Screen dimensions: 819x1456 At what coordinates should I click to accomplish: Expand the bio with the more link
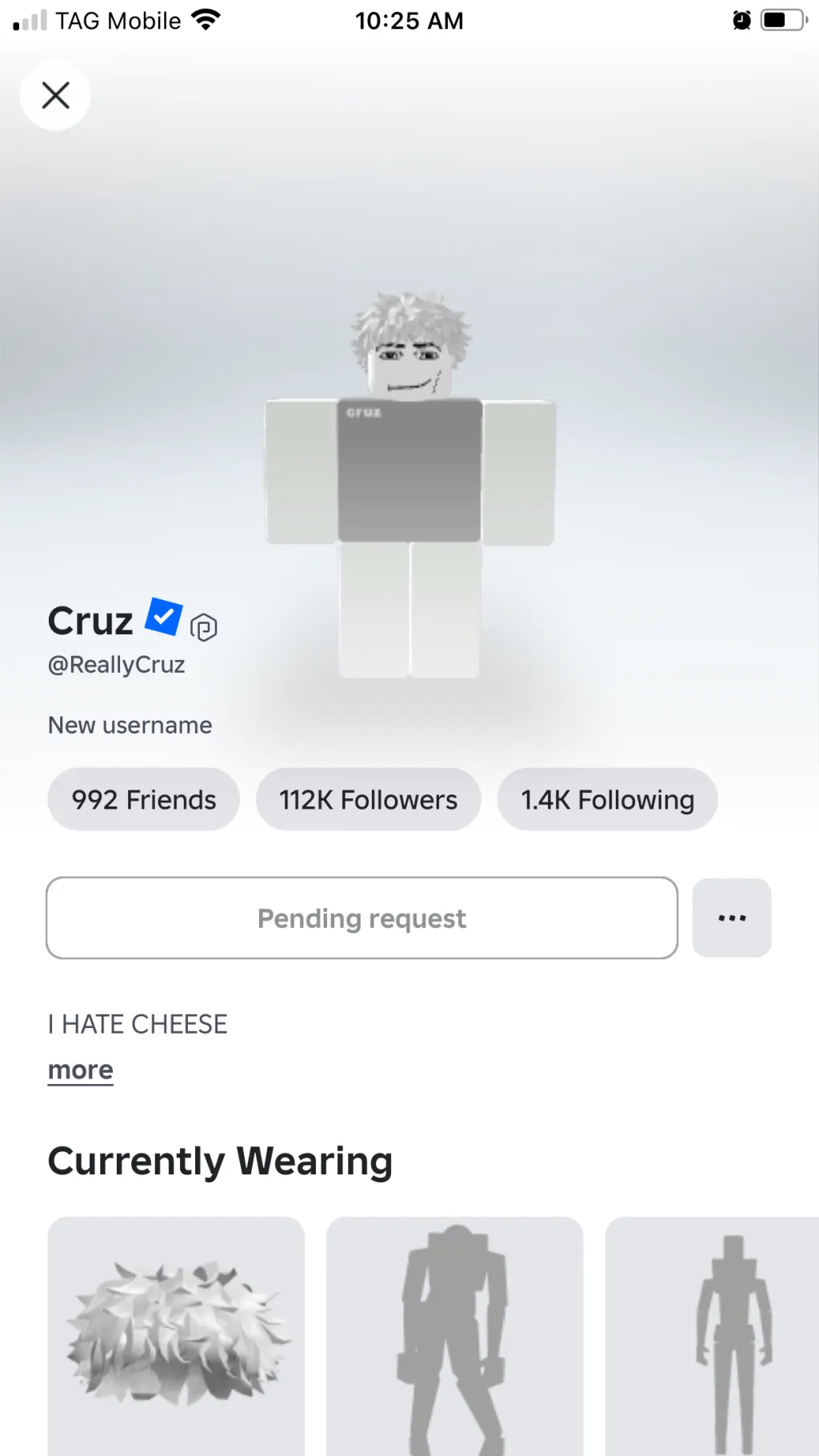(x=81, y=1070)
